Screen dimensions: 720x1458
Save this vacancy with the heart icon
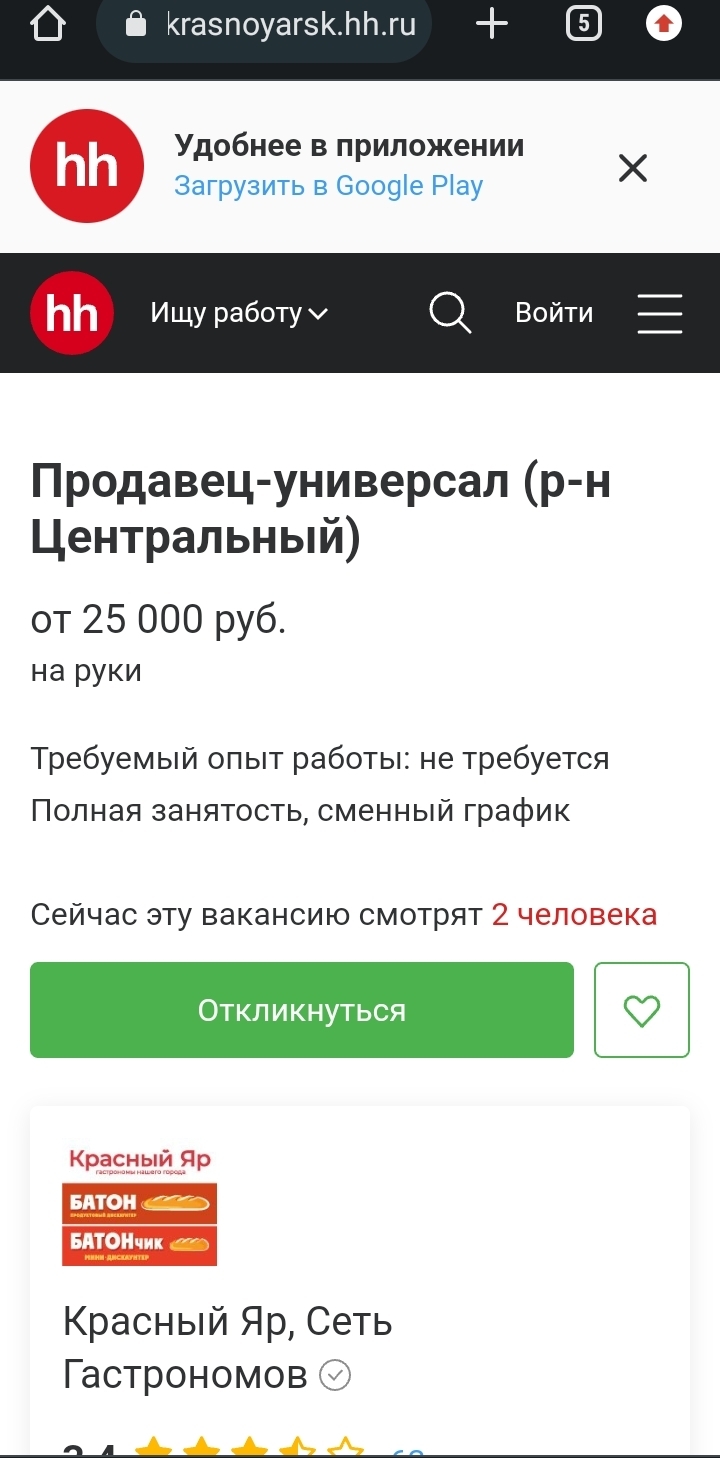tap(642, 1010)
